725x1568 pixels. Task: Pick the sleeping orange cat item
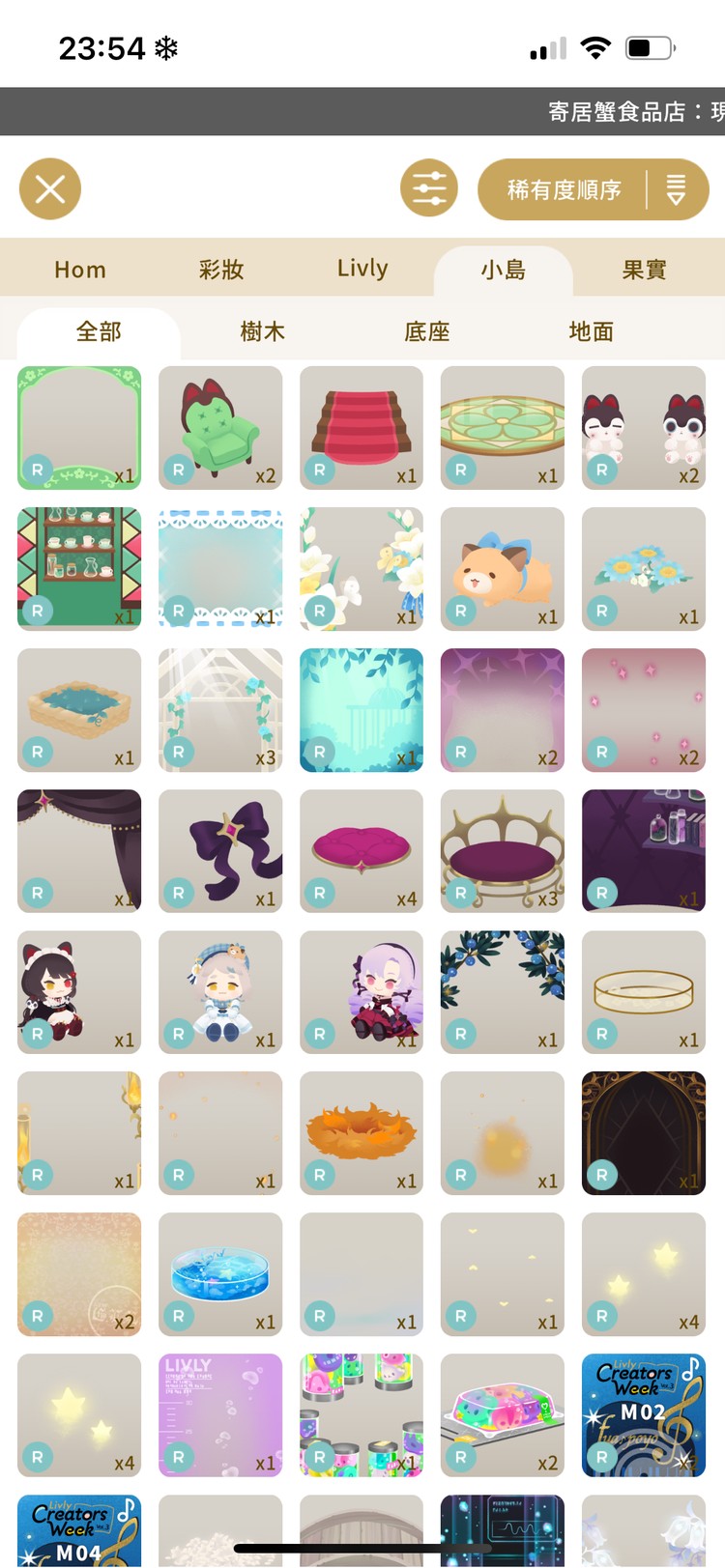[x=503, y=569]
